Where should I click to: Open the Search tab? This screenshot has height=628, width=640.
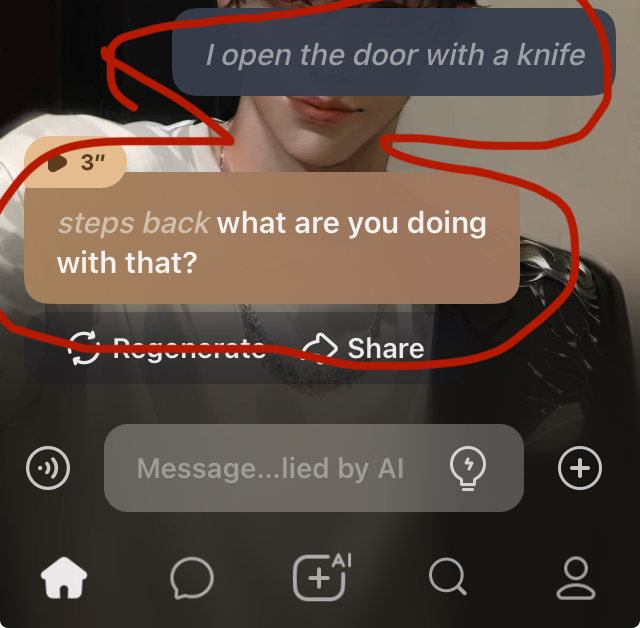(x=447, y=577)
